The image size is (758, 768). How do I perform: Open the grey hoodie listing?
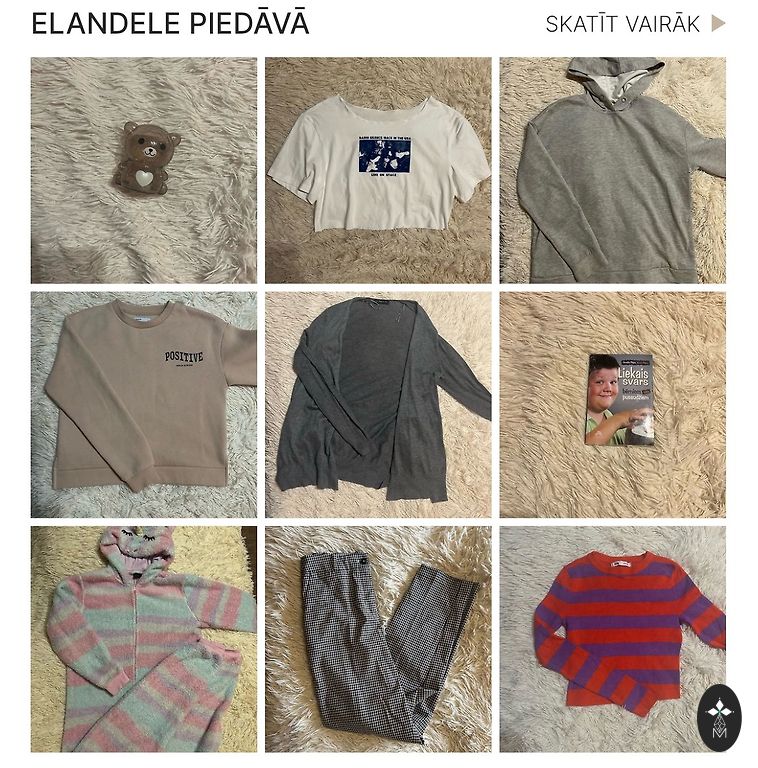point(612,170)
